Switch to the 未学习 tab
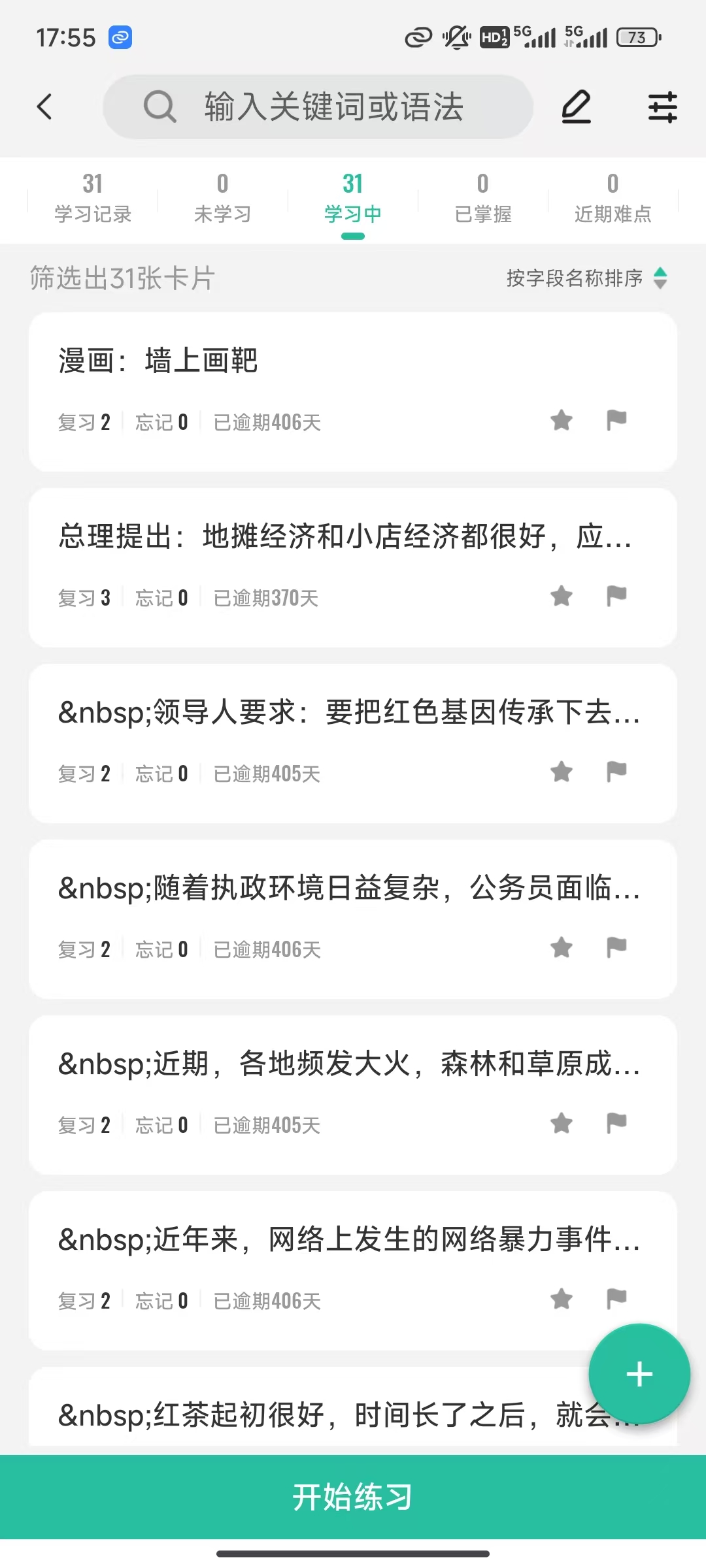This screenshot has width=706, height=1568. (x=222, y=198)
